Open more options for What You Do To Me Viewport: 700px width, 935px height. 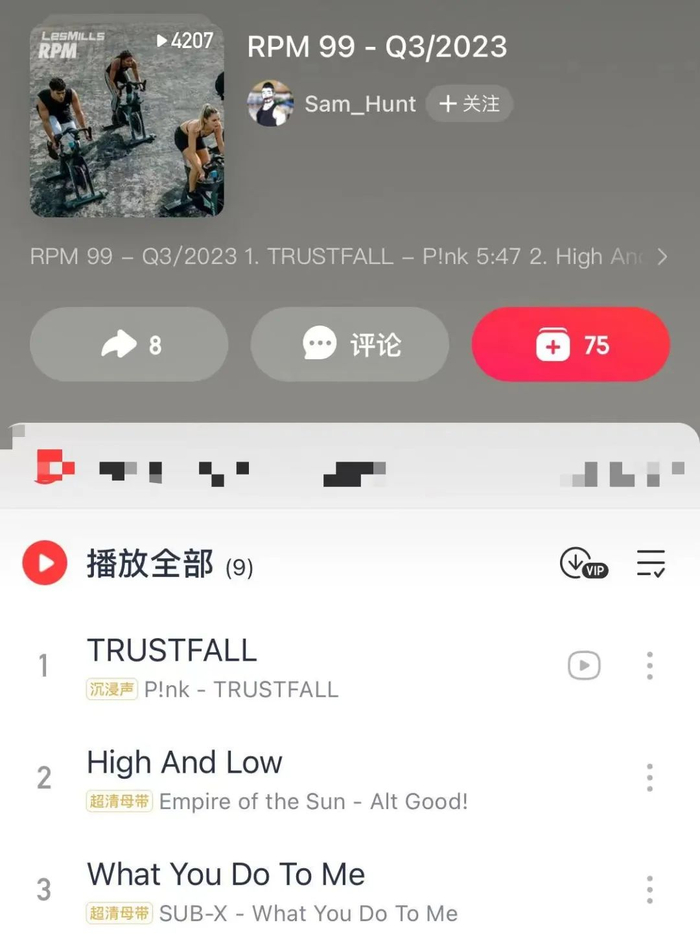(650, 889)
